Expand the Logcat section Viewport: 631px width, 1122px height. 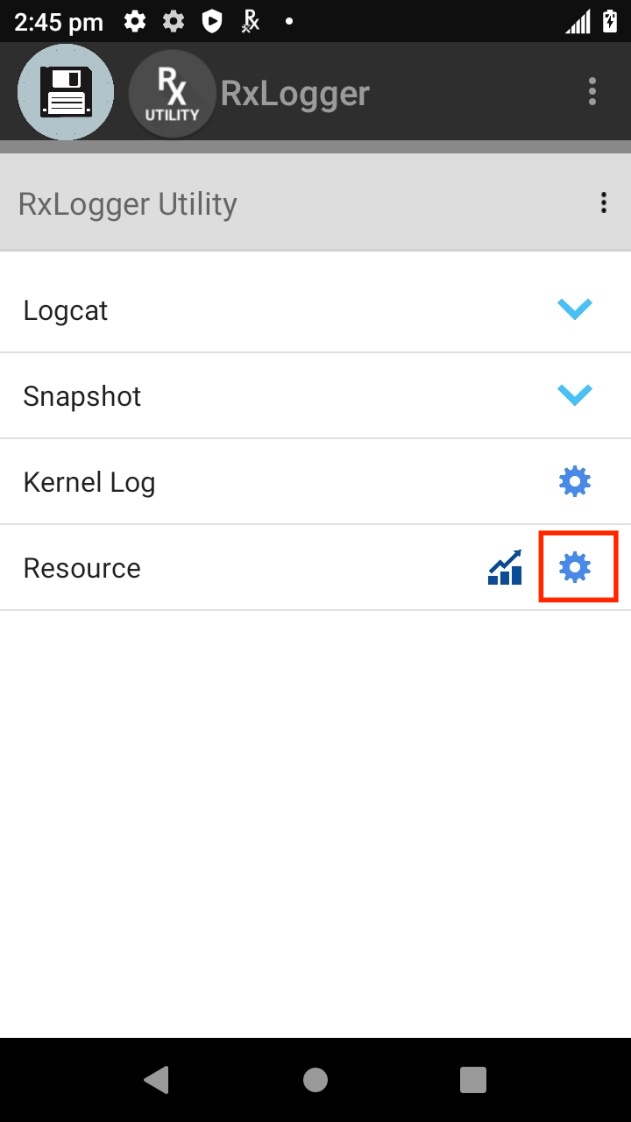[575, 310]
